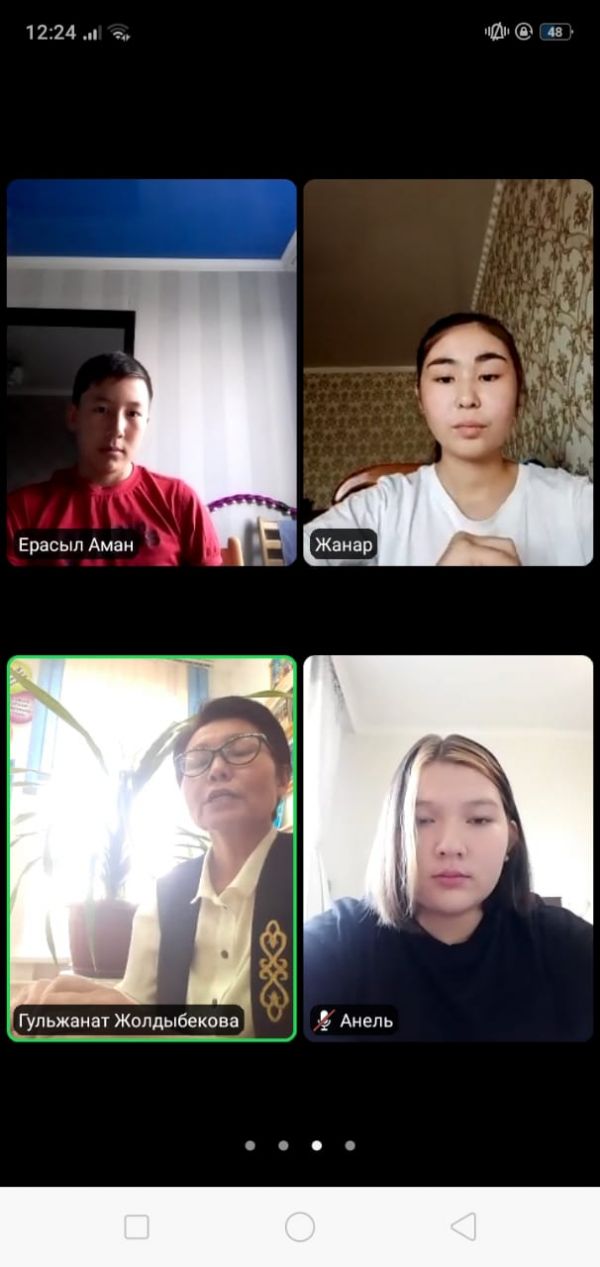Go to the home screen

pos(300,1227)
